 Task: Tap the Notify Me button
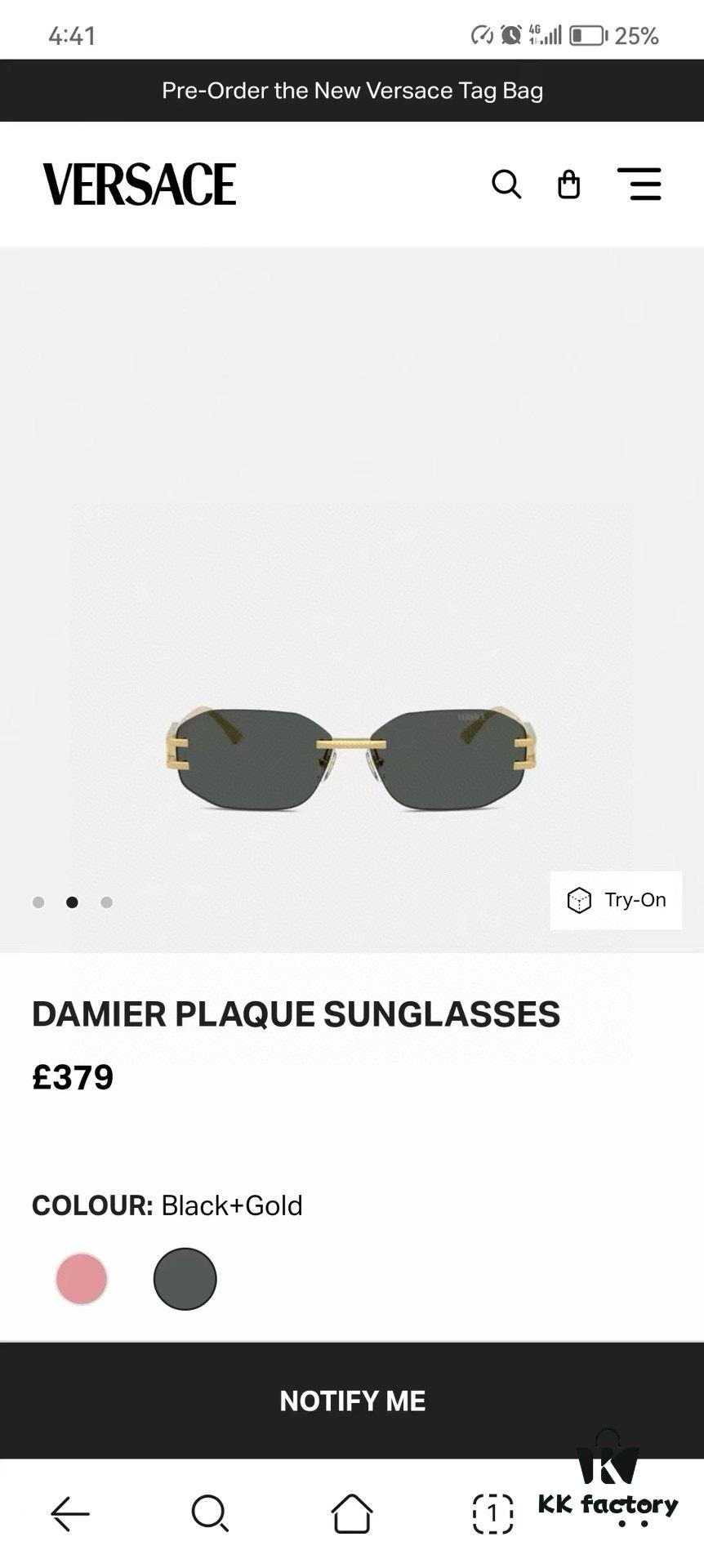[352, 1401]
